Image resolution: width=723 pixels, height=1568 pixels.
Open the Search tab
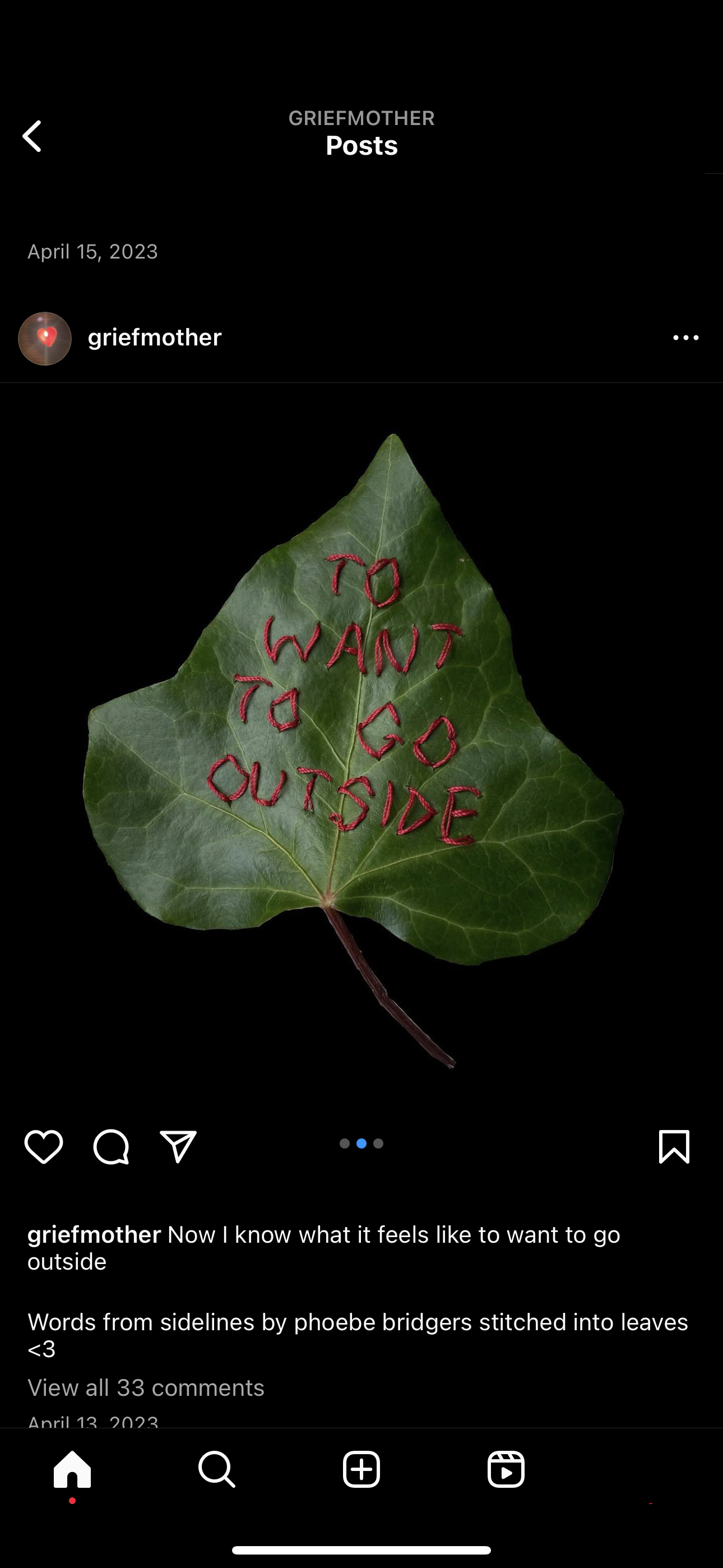point(217,1469)
